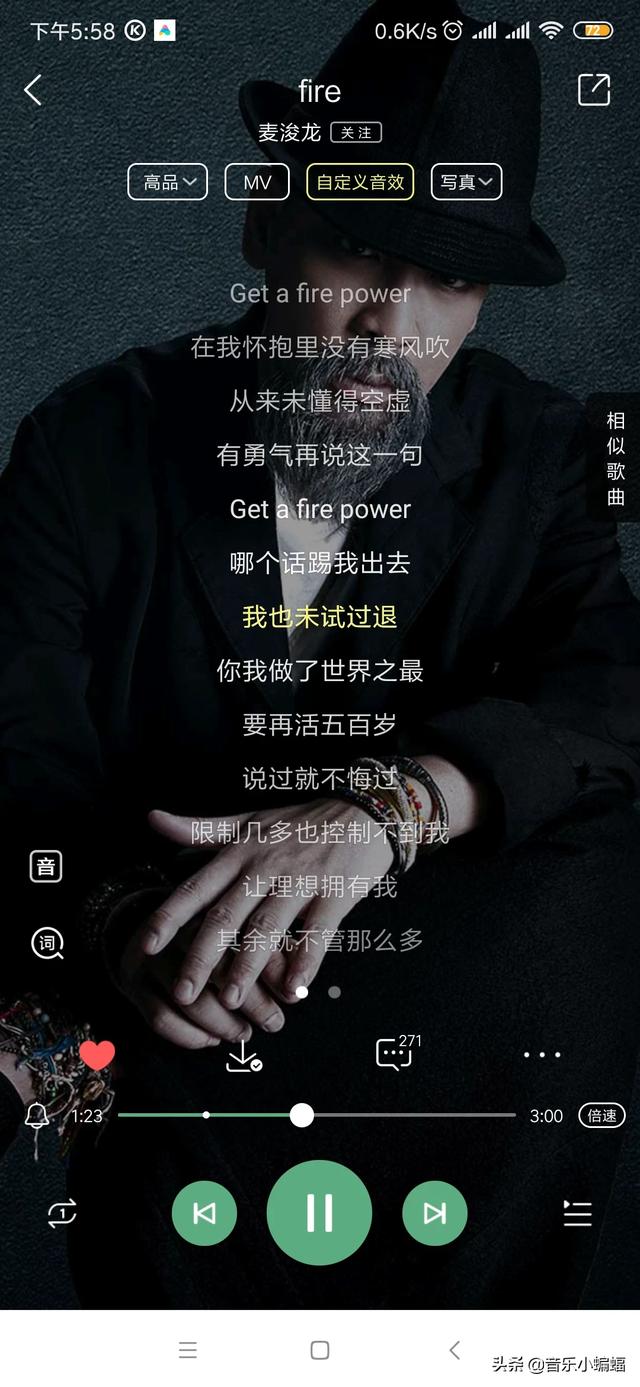Watch the MV

point(257,182)
